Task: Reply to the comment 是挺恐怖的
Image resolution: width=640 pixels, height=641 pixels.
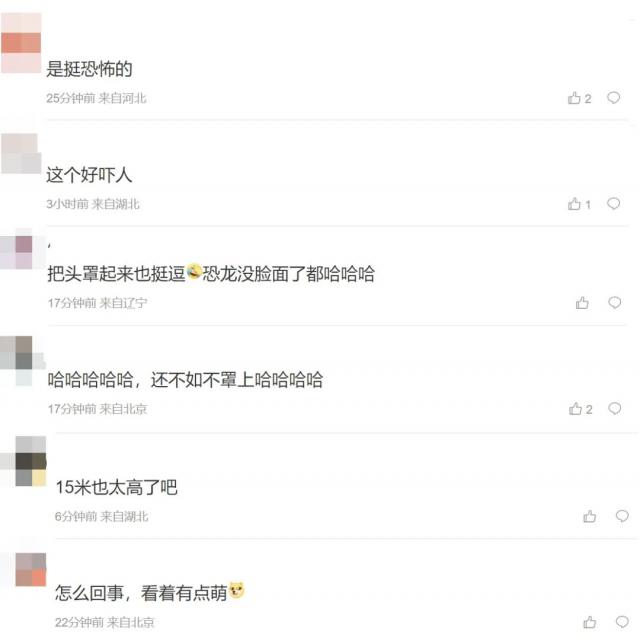Action: pos(614,98)
